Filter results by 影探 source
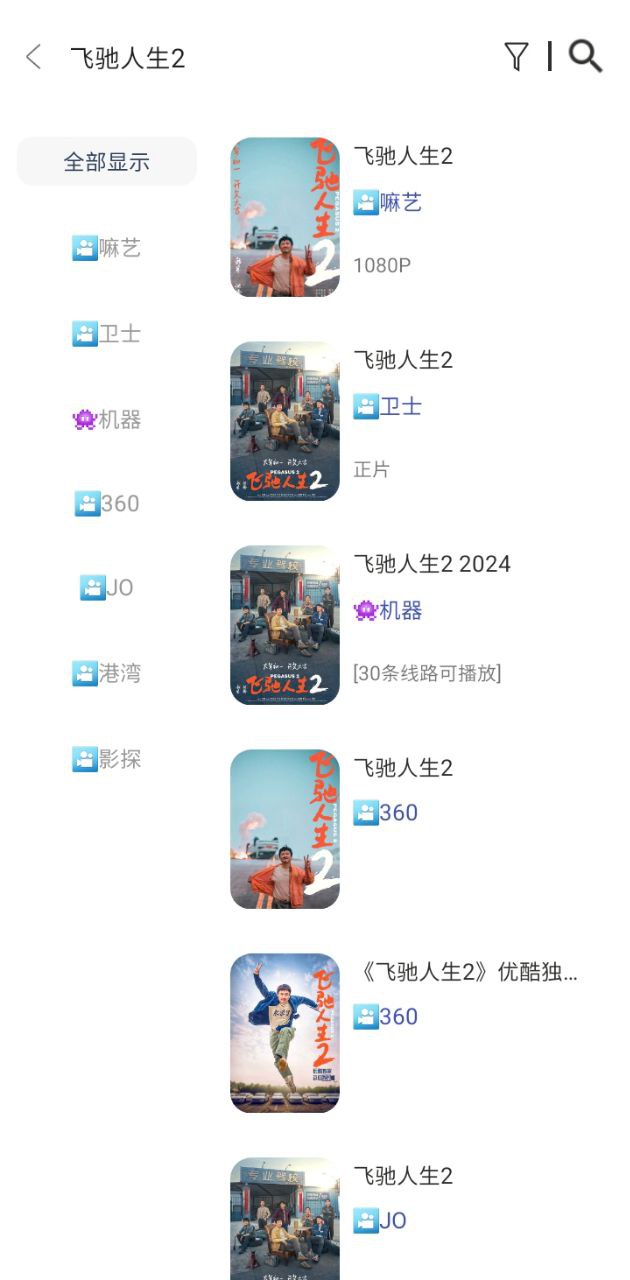This screenshot has width=630, height=1280. [107, 760]
